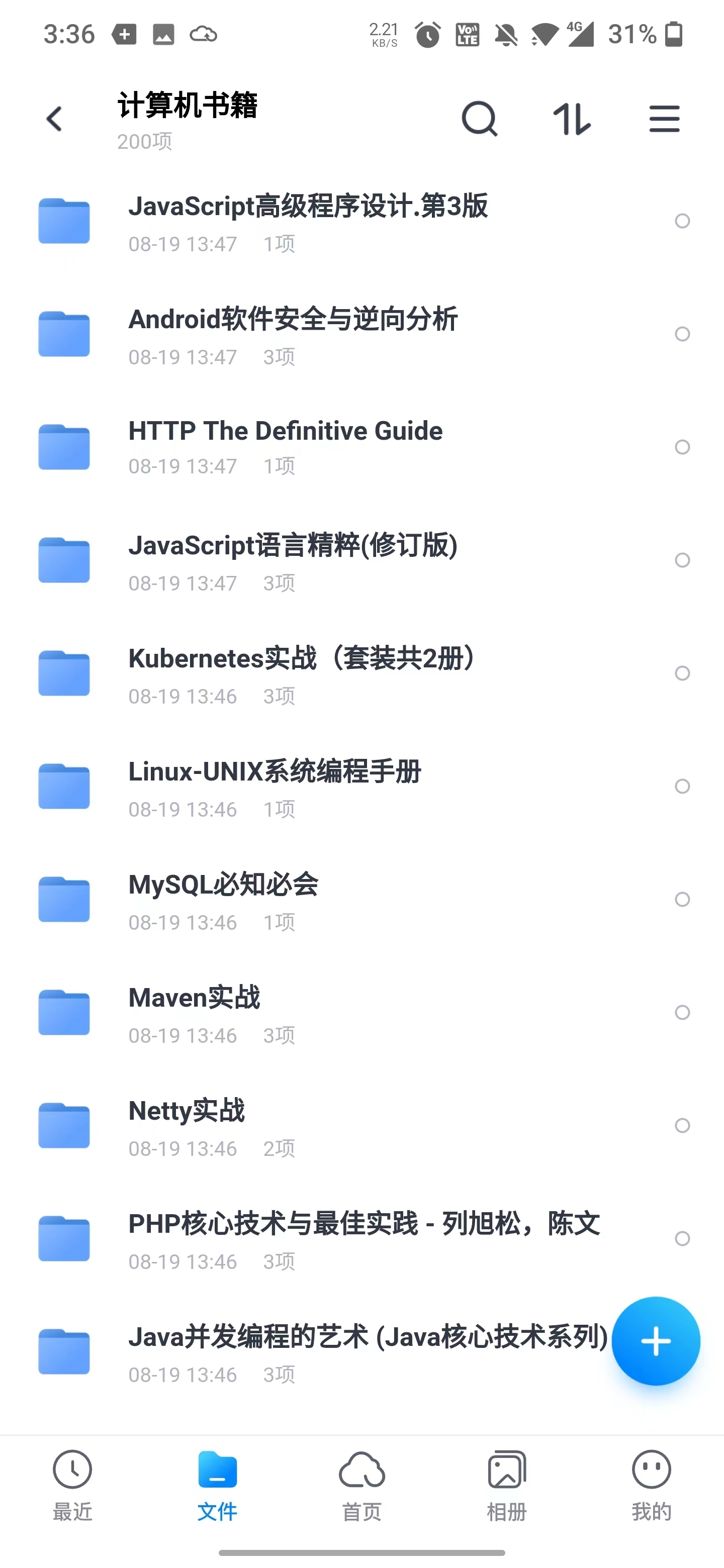Switch to the 首页 tab
Image resolution: width=724 pixels, height=1568 pixels.
click(x=361, y=1485)
